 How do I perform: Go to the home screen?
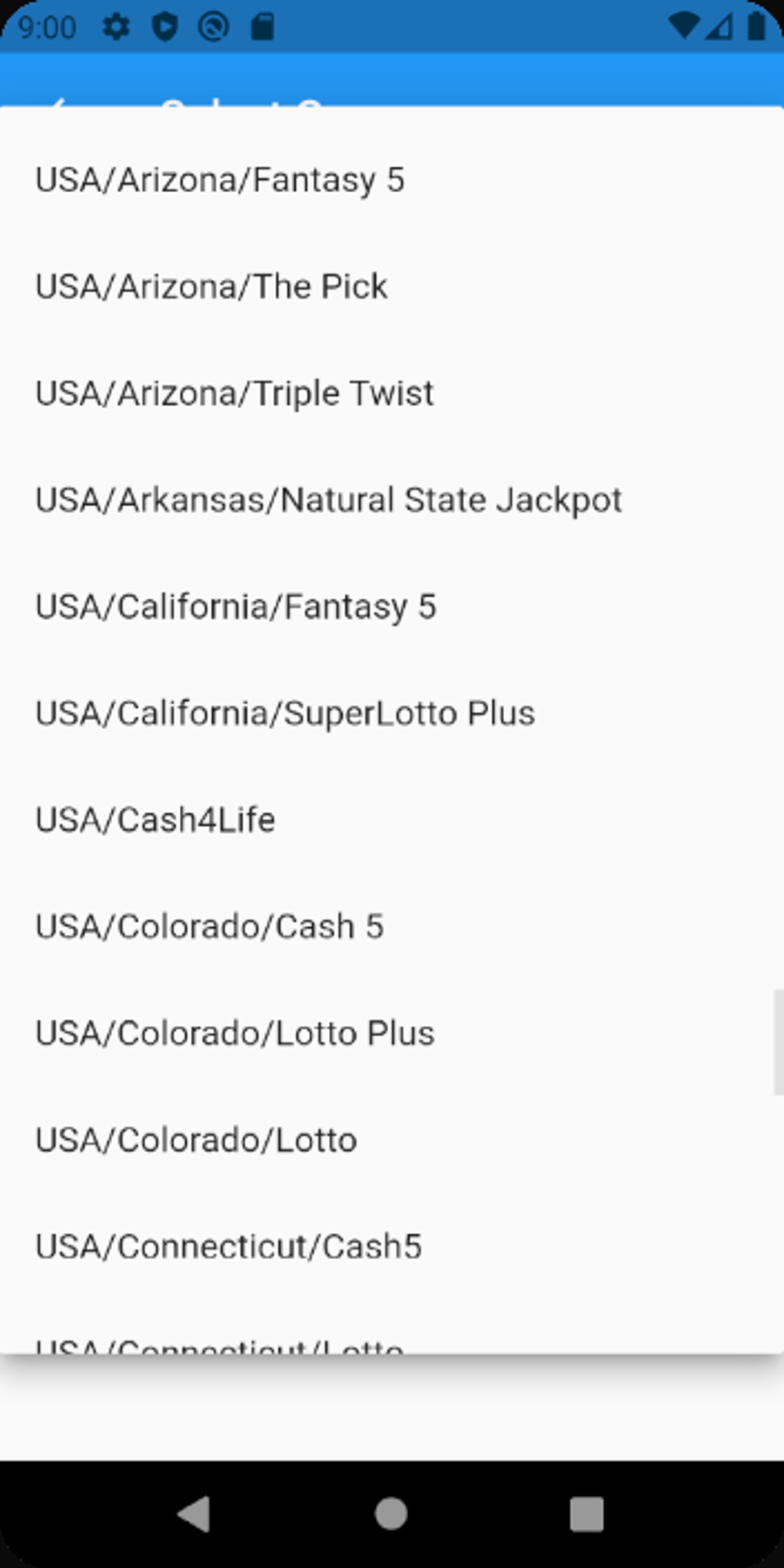click(x=391, y=1514)
